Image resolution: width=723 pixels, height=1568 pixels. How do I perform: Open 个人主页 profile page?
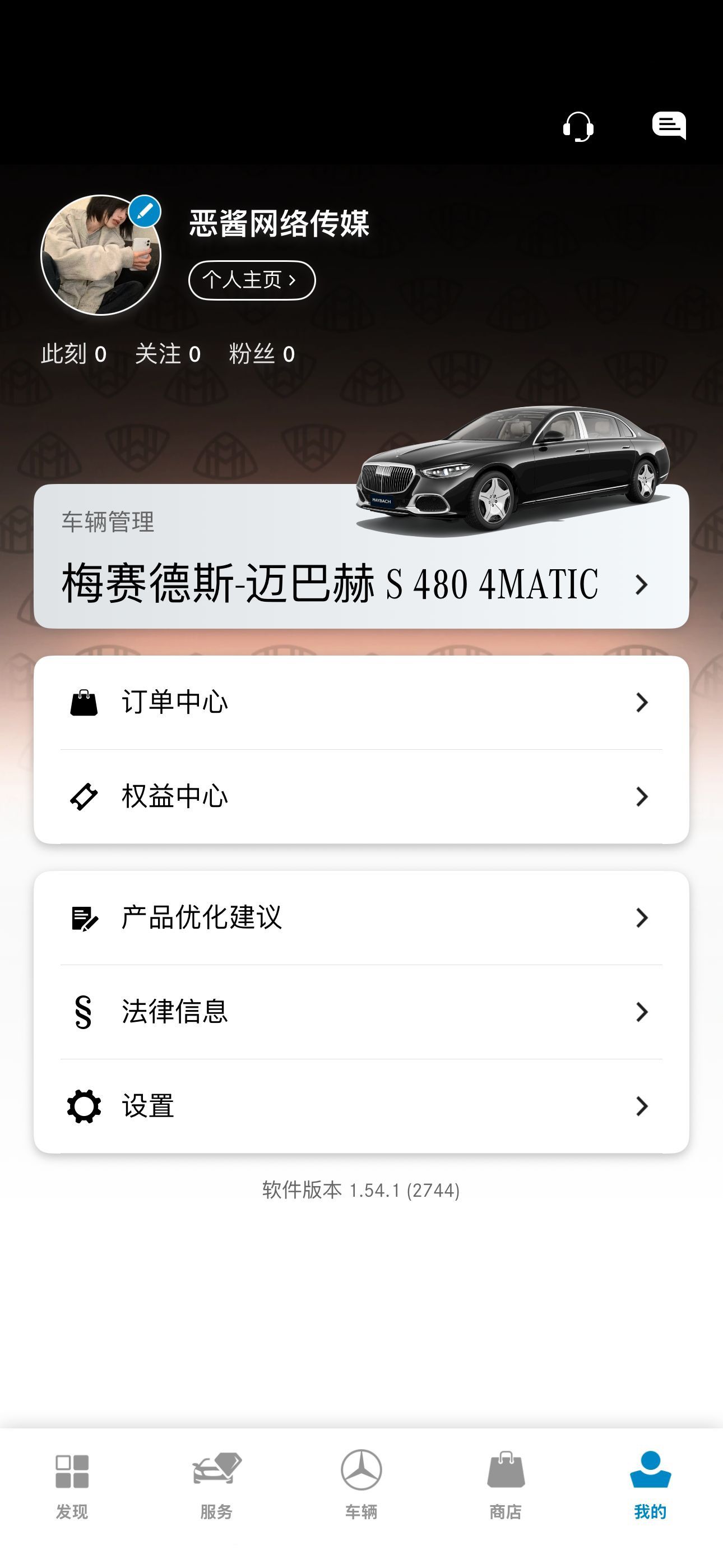(x=252, y=280)
